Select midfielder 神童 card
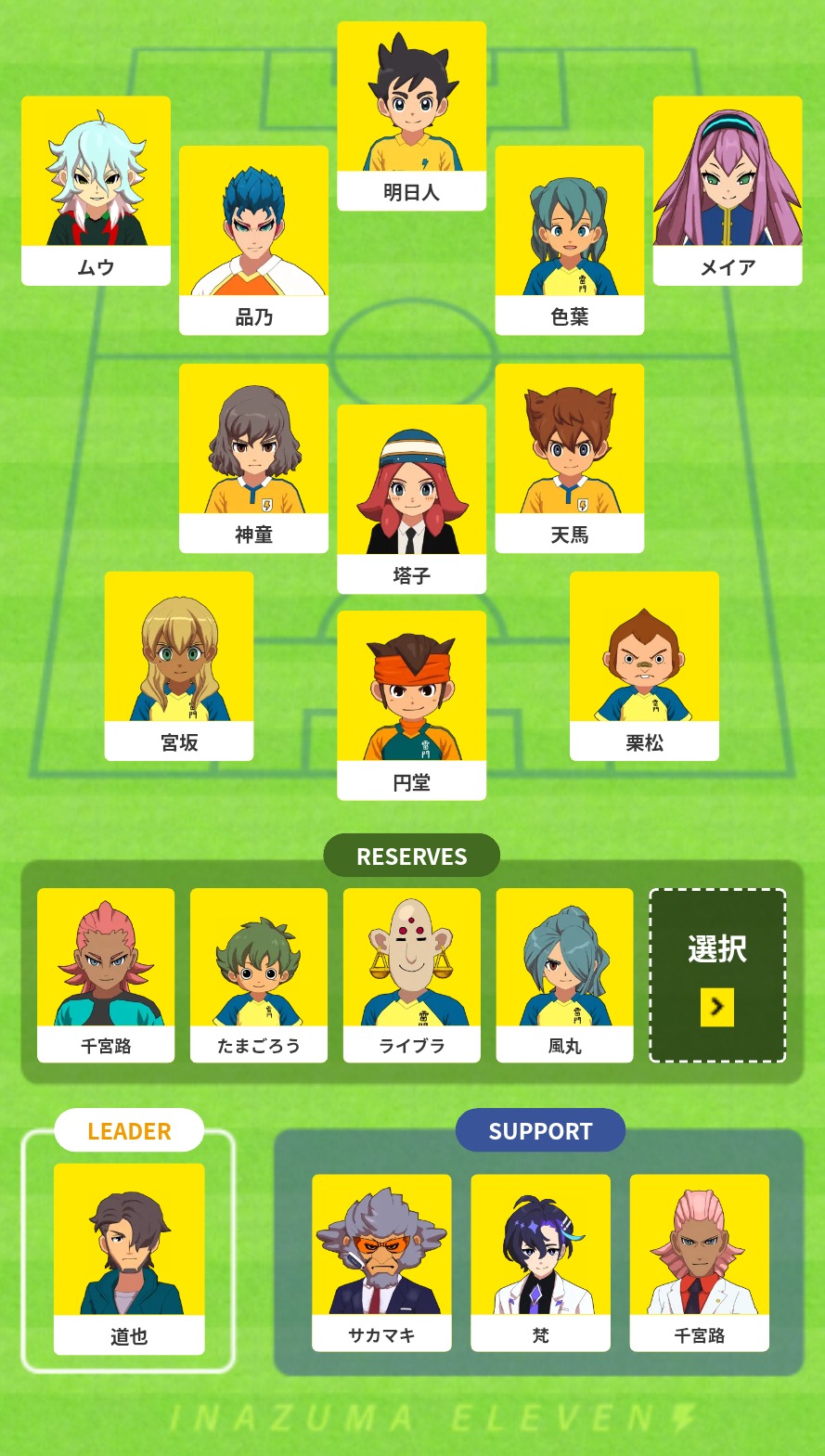This screenshot has height=1456, width=825. 253,458
